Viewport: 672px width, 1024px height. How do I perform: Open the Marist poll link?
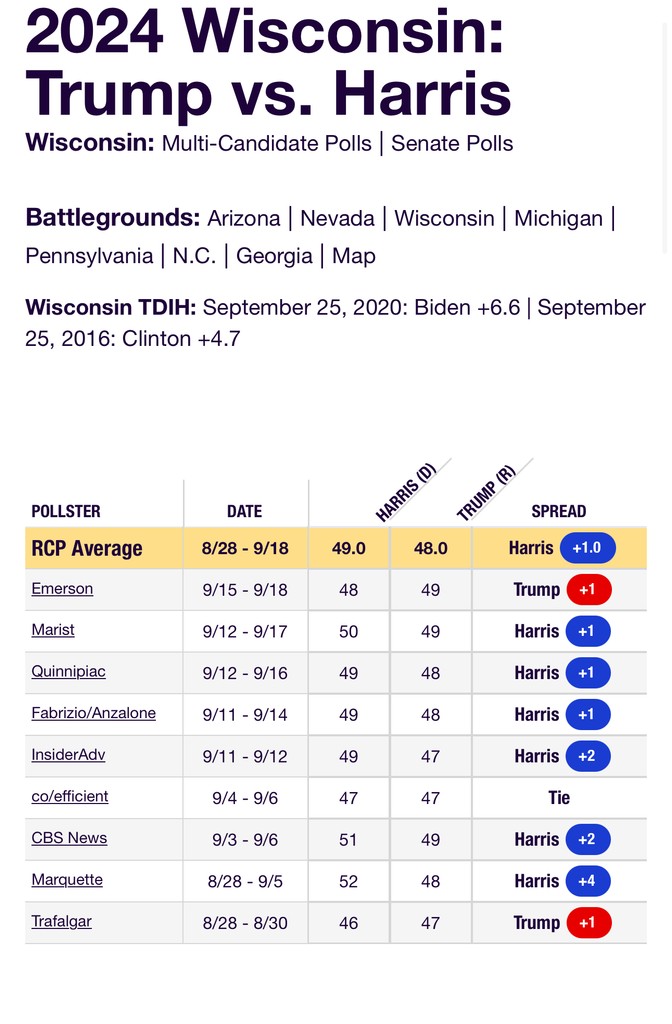click(53, 630)
